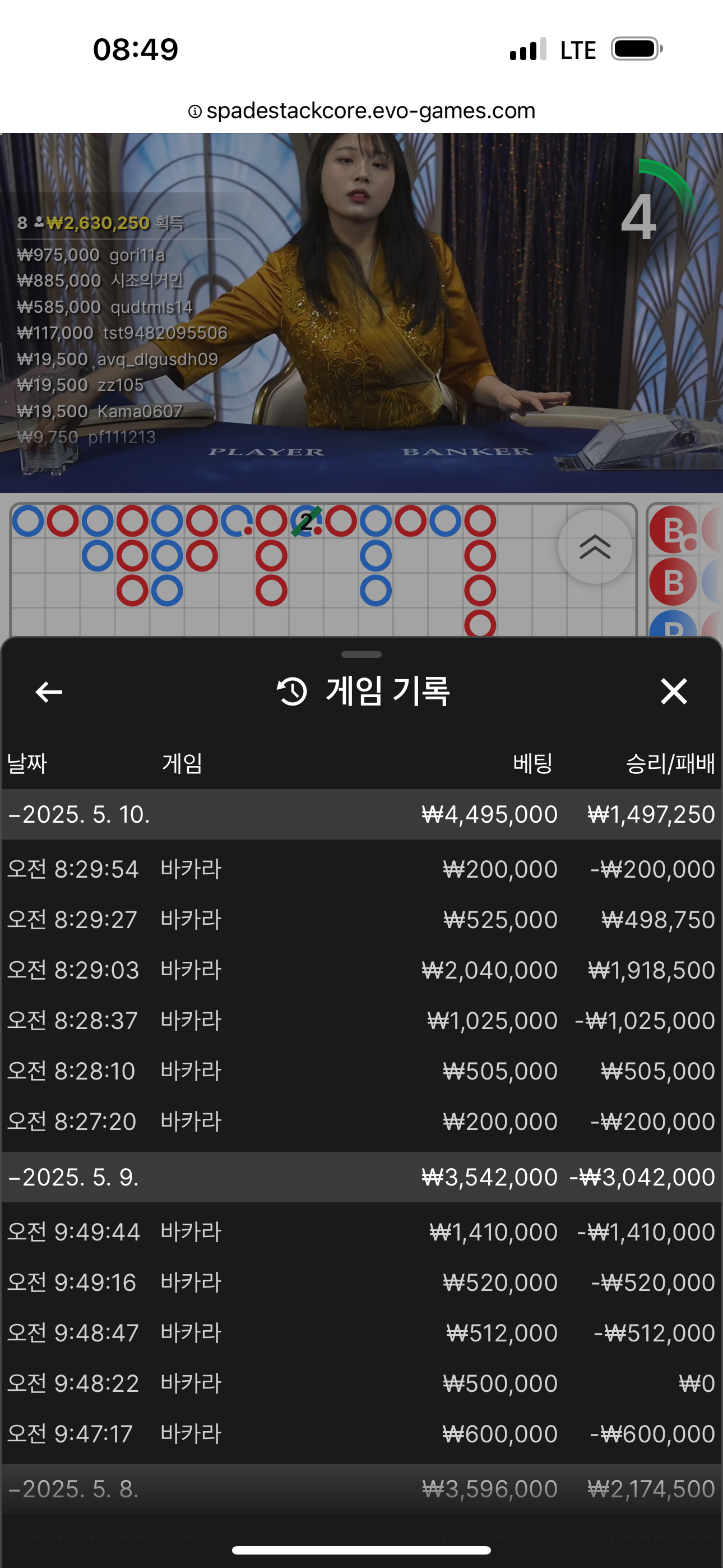Viewport: 723px width, 1568px height.
Task: Close the 게임 기록 panel
Action: (674, 691)
